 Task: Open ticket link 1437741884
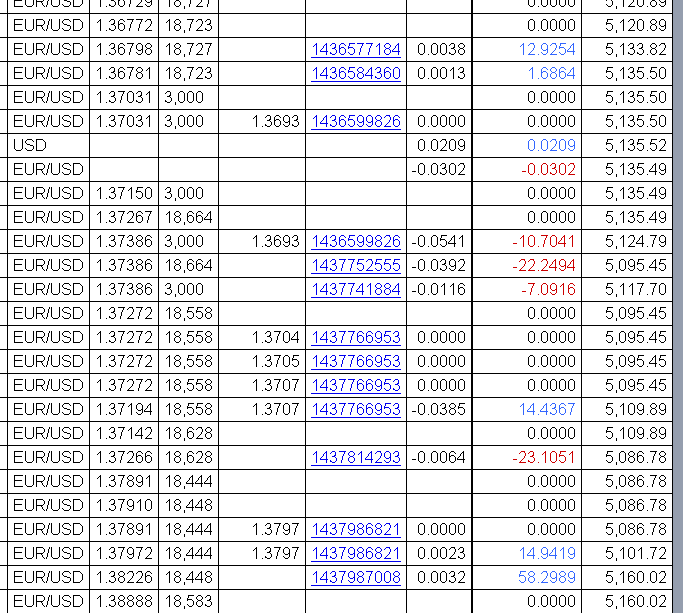(356, 289)
